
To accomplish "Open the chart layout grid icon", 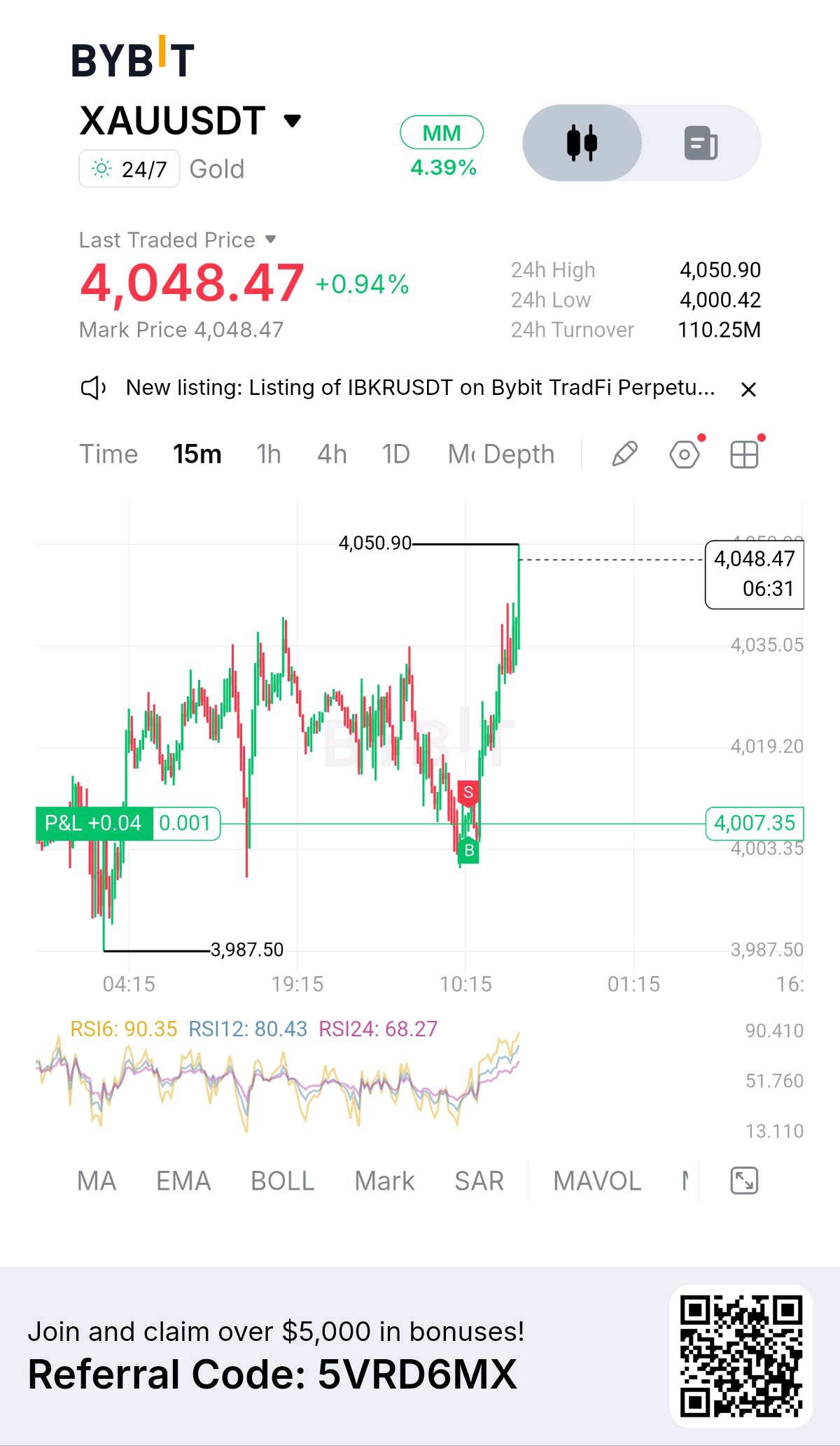I will pos(744,454).
